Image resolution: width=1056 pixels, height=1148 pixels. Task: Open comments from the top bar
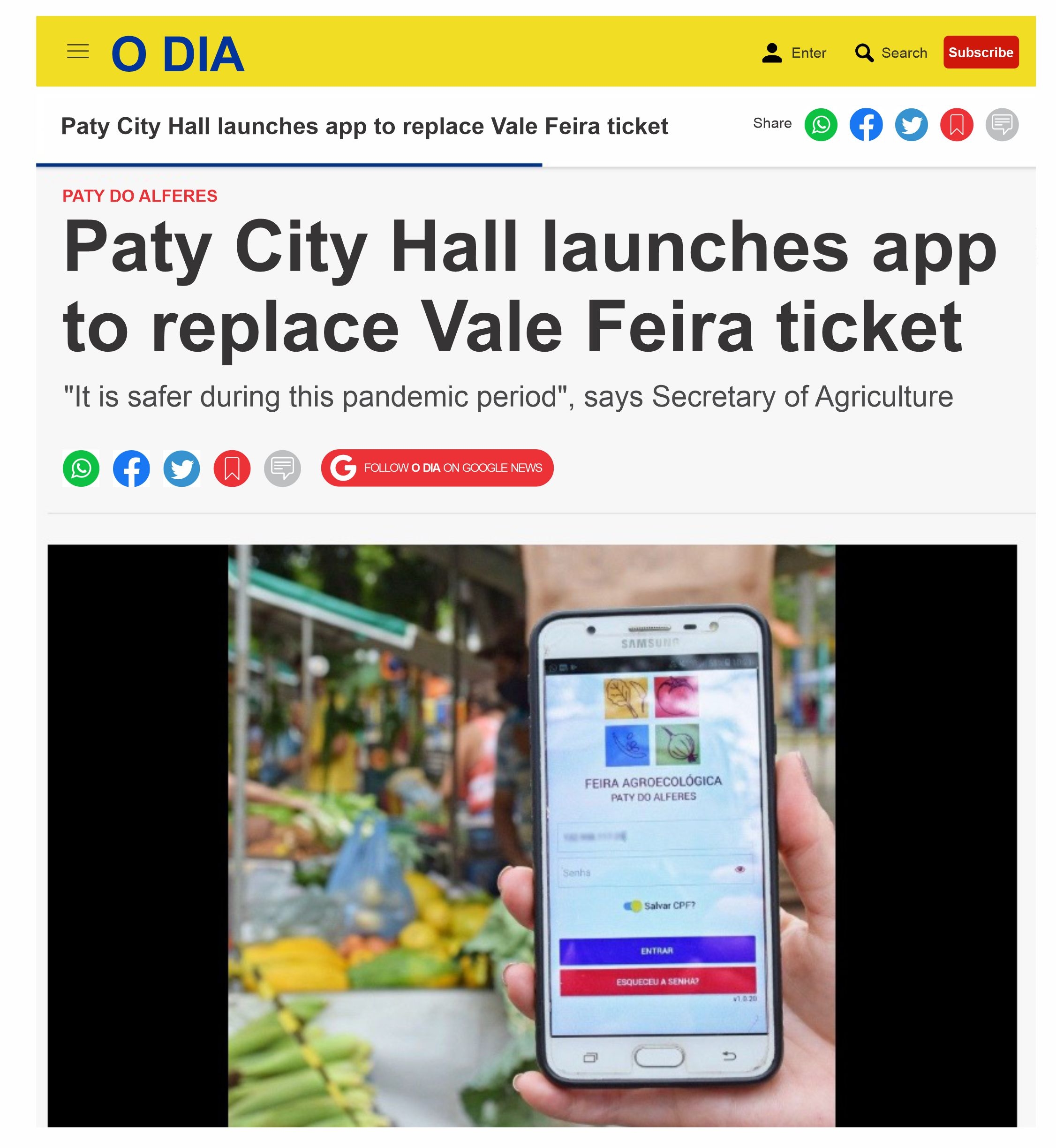point(1002,125)
